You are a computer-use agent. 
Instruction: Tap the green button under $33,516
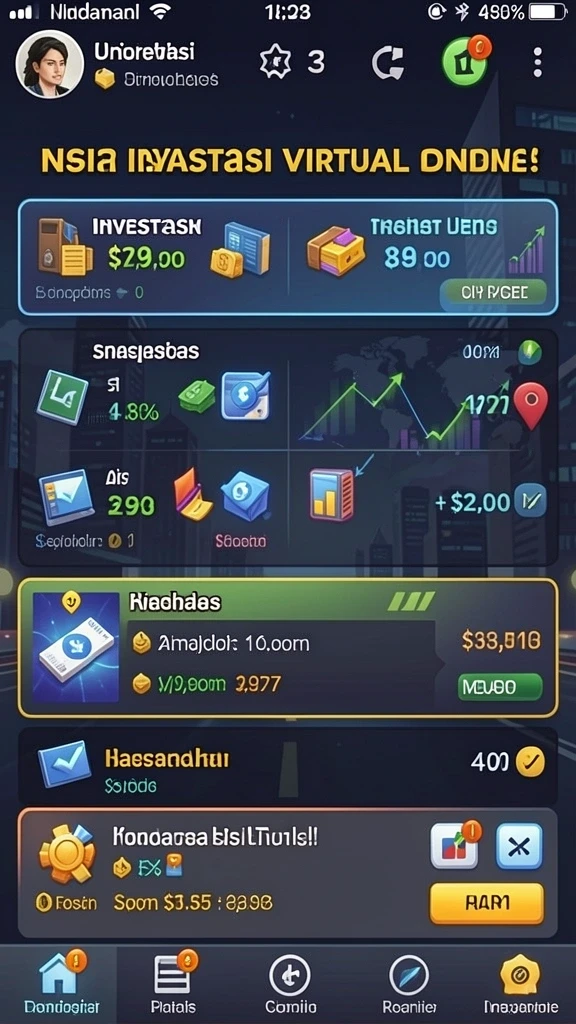pyautogui.click(x=500, y=687)
